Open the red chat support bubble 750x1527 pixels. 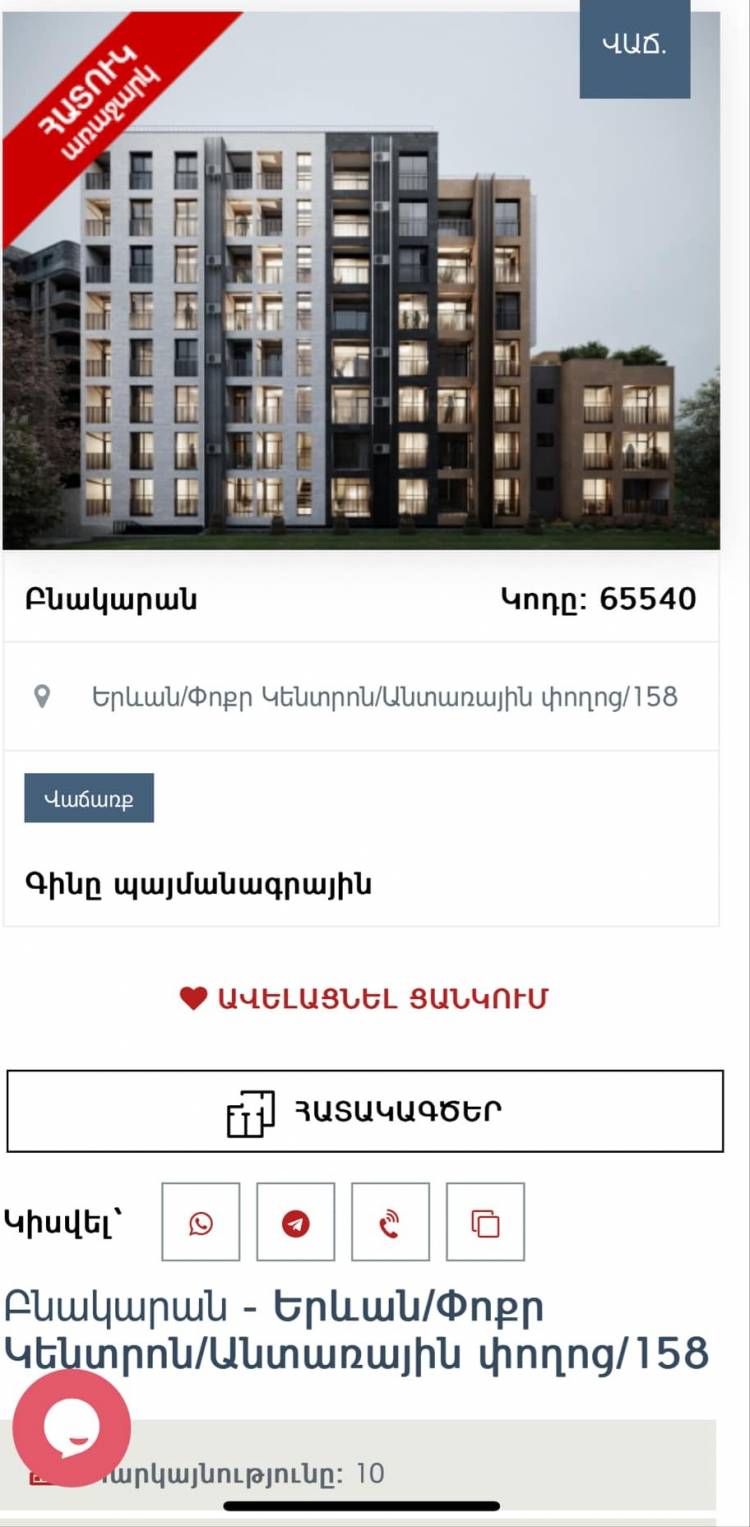[x=71, y=1428]
